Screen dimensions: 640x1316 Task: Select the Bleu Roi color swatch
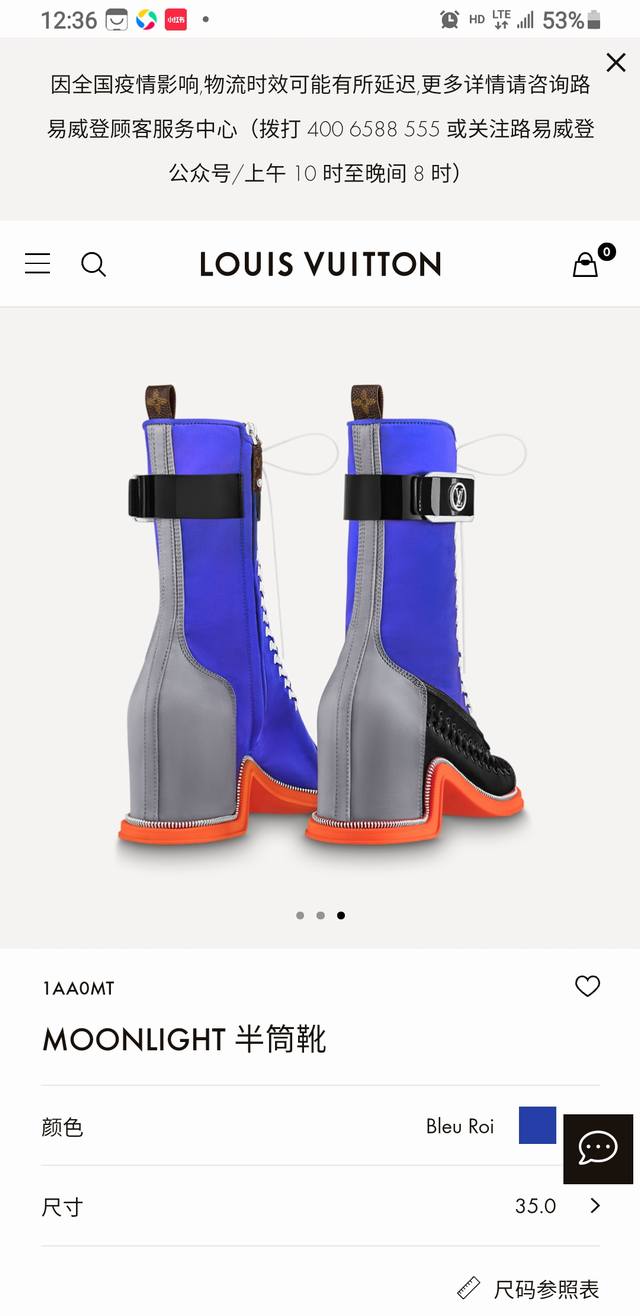tap(537, 1126)
